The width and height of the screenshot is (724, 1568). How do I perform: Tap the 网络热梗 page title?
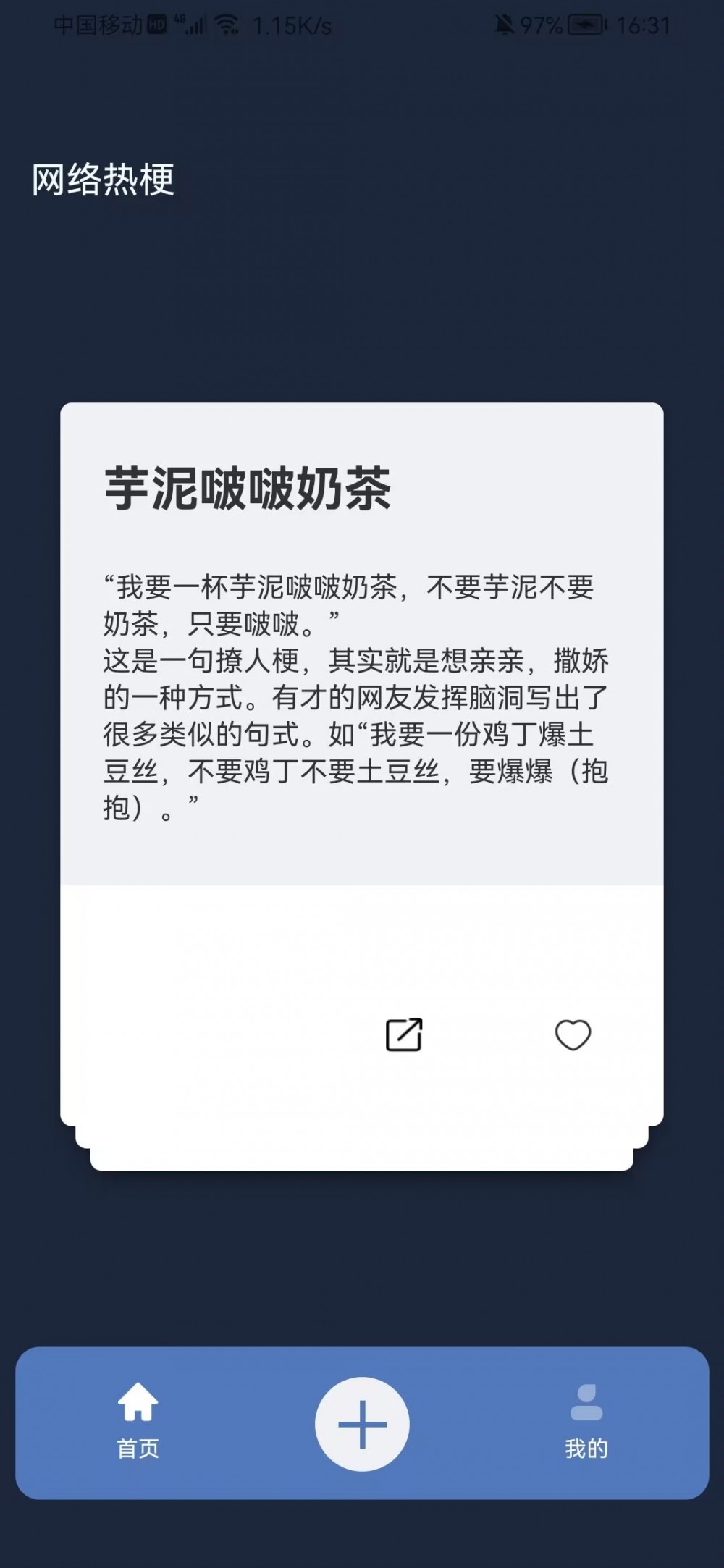[101, 179]
